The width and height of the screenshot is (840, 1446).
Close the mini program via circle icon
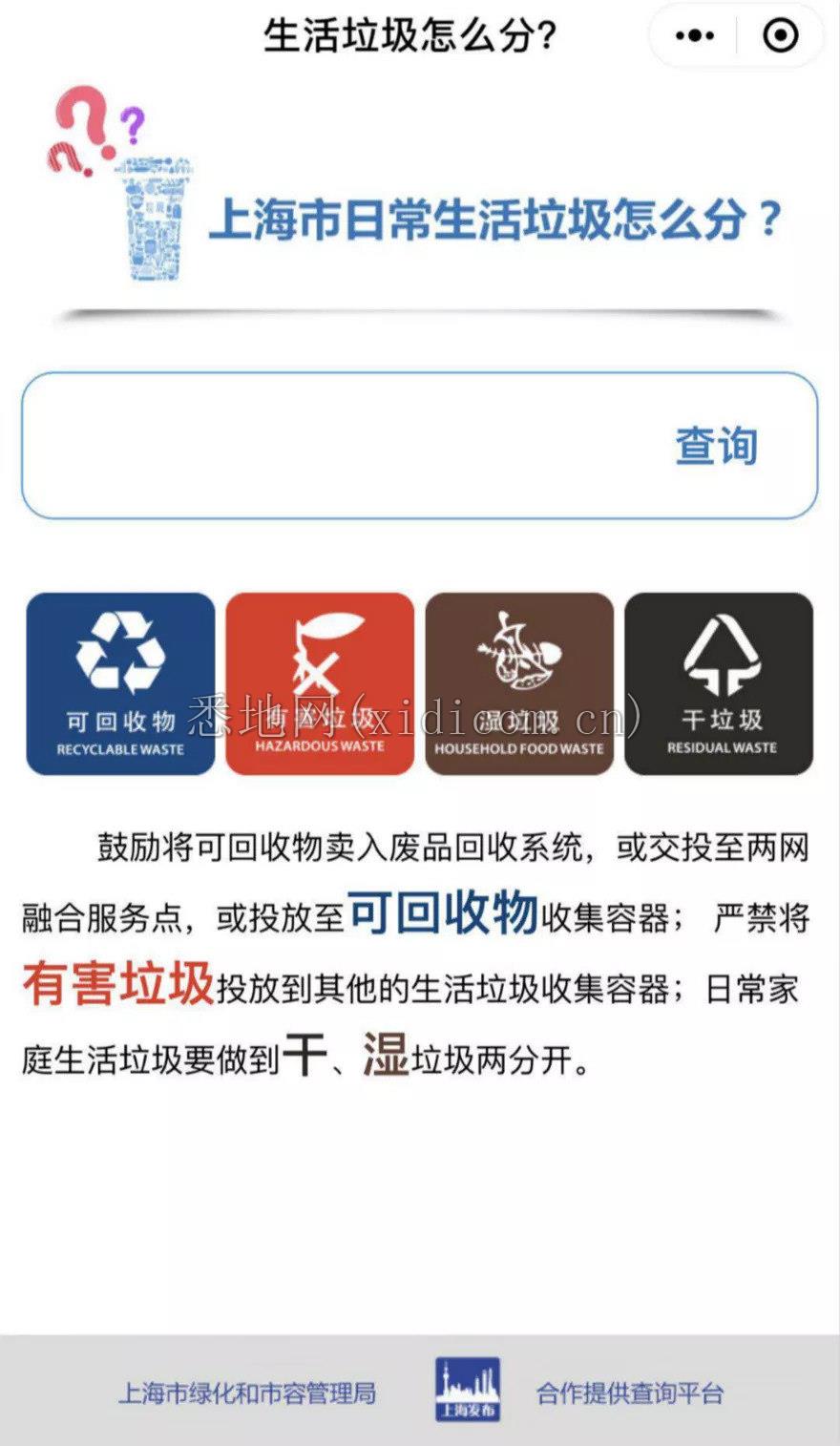pyautogui.click(x=781, y=36)
